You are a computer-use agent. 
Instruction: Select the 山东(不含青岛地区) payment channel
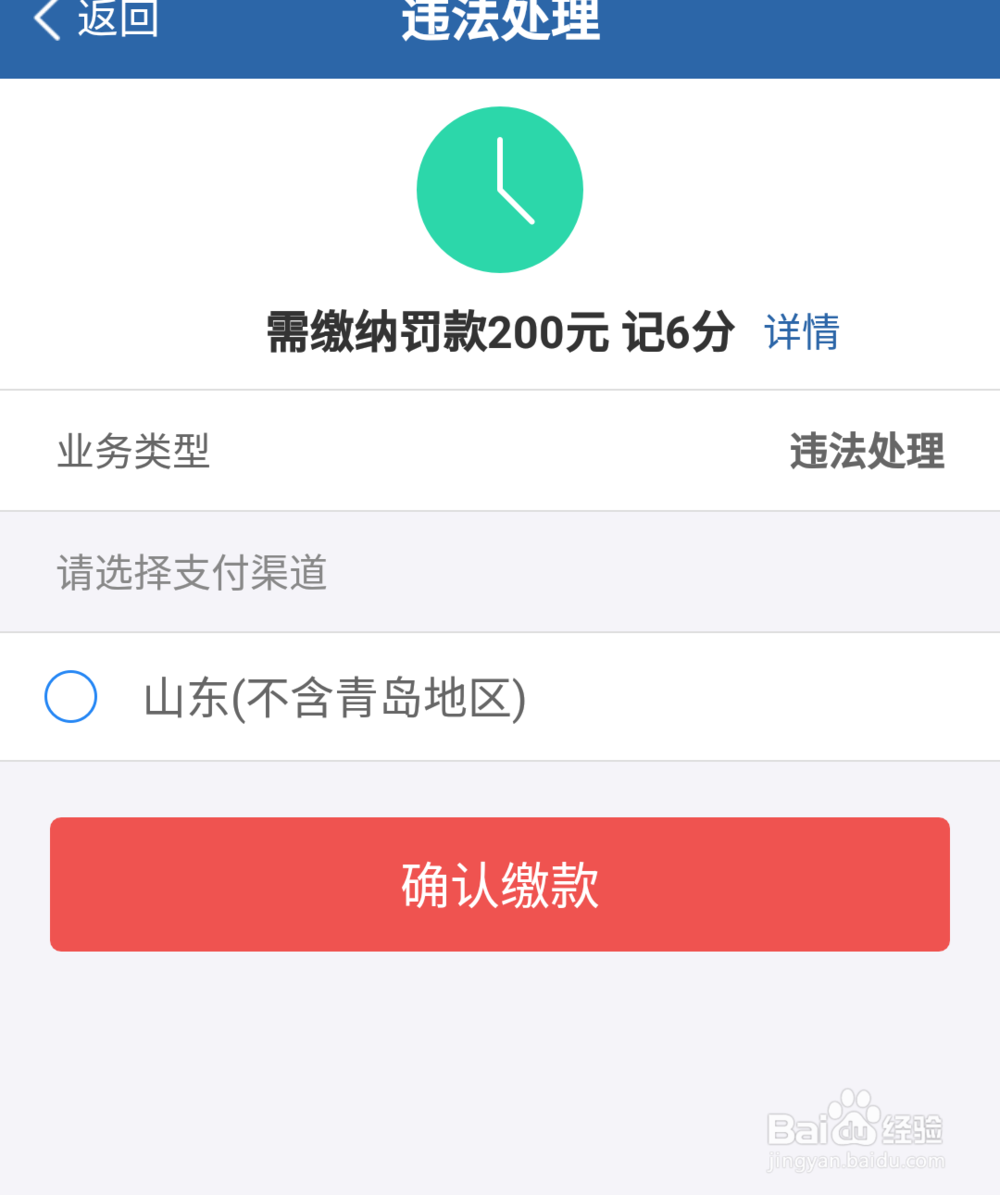[335, 697]
